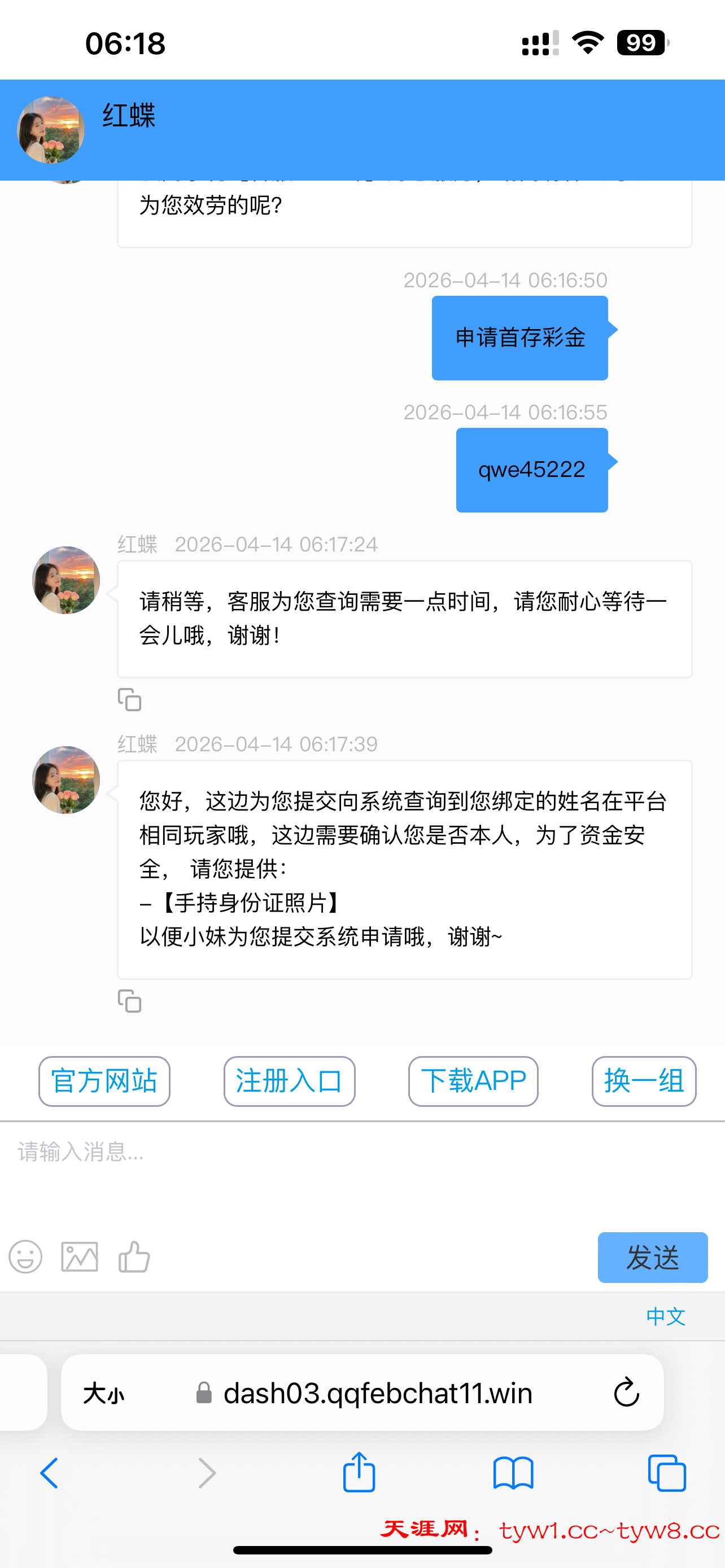Open the 注册入口 registration link chip
The image size is (725, 1568).
[x=289, y=1081]
